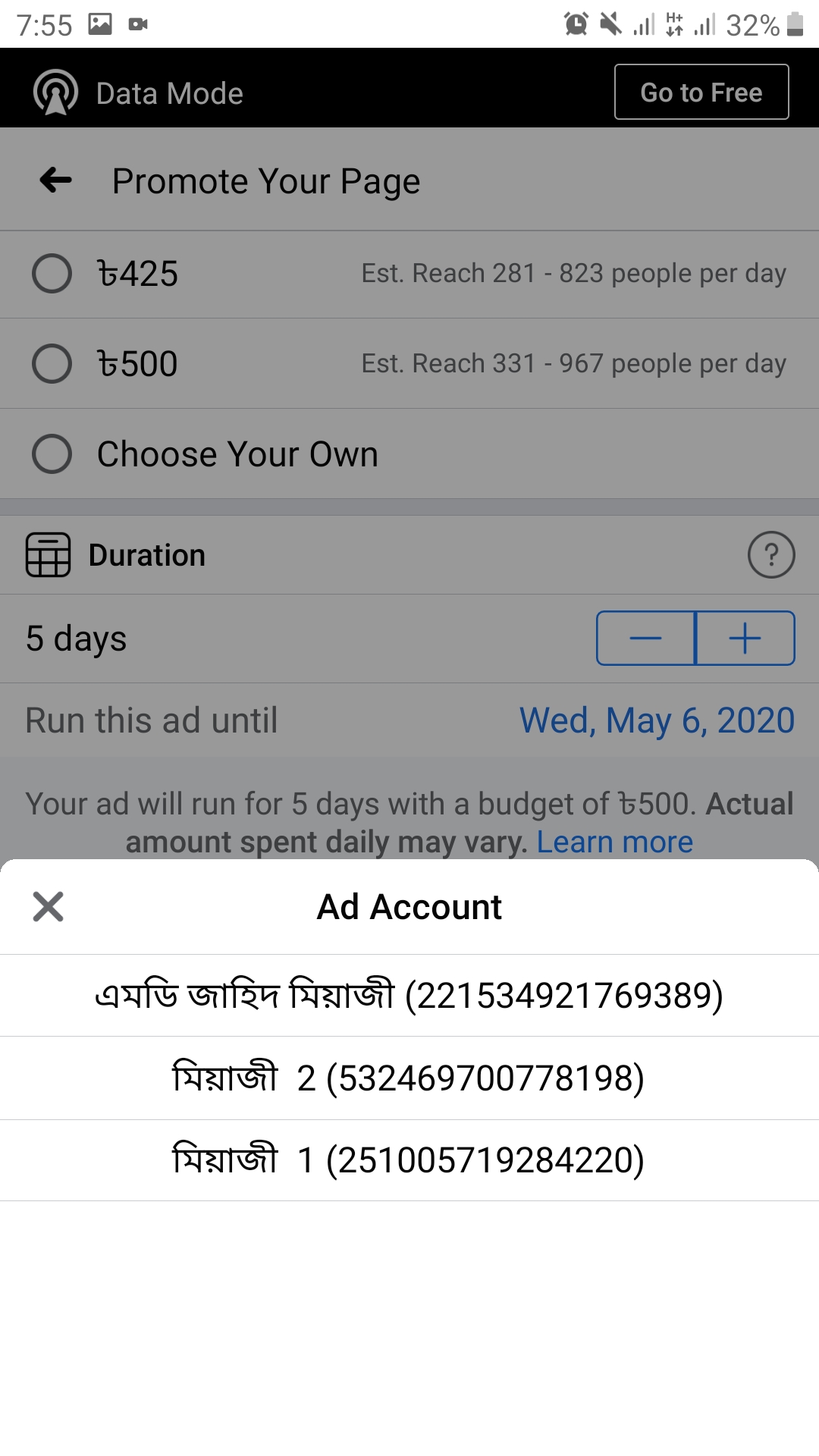Change end date Wed, May 6, 2020

[657, 720]
